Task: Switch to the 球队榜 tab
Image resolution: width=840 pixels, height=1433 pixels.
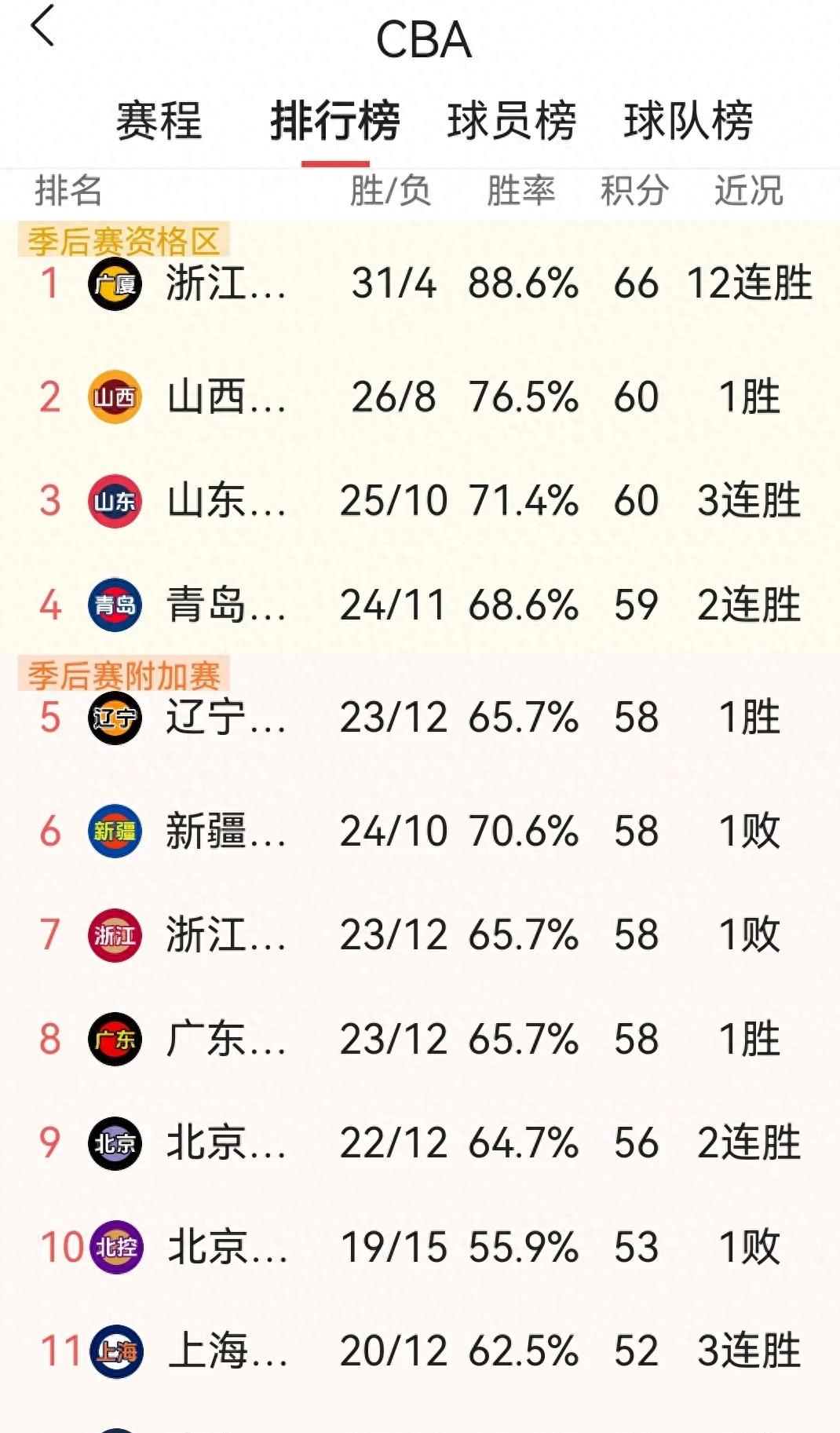Action: click(x=688, y=122)
